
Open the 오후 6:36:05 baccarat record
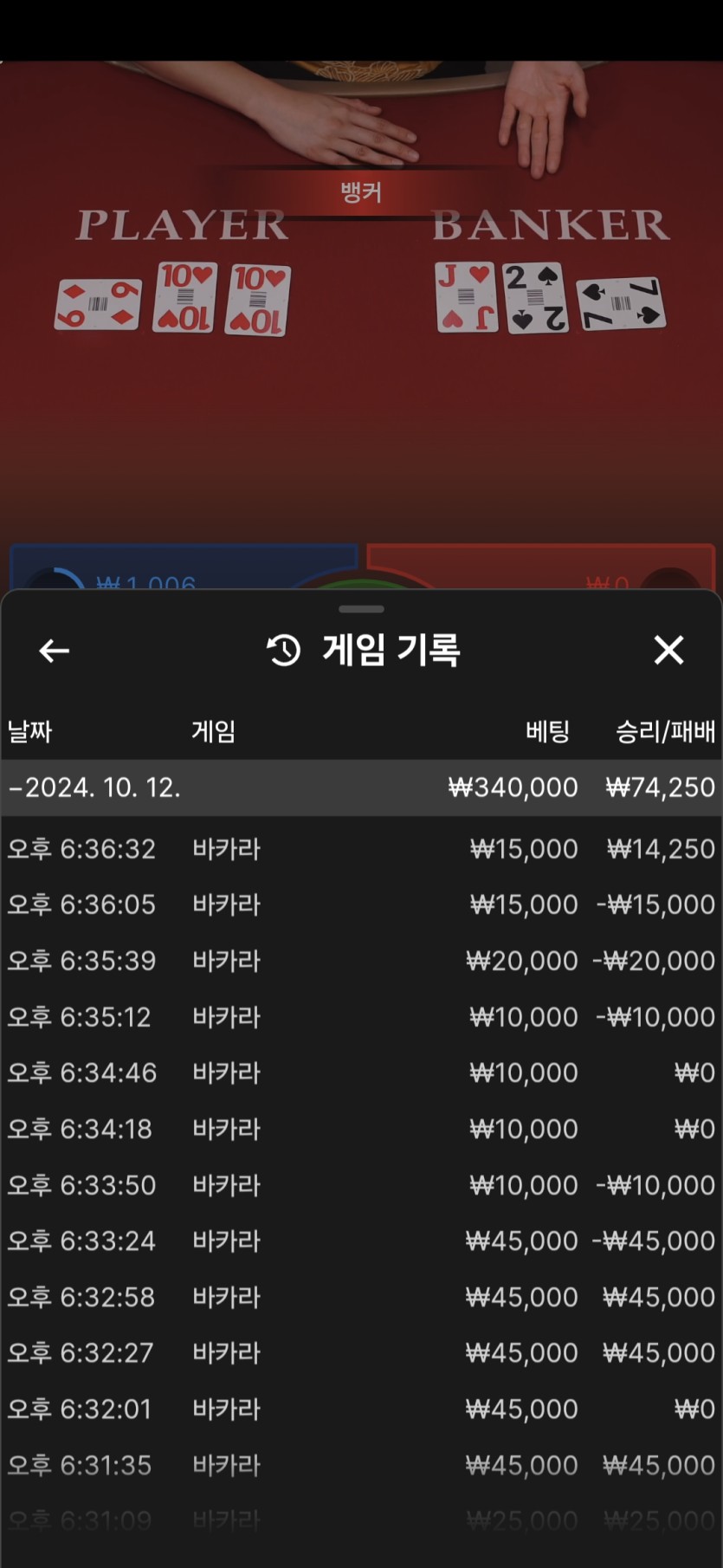tap(361, 904)
